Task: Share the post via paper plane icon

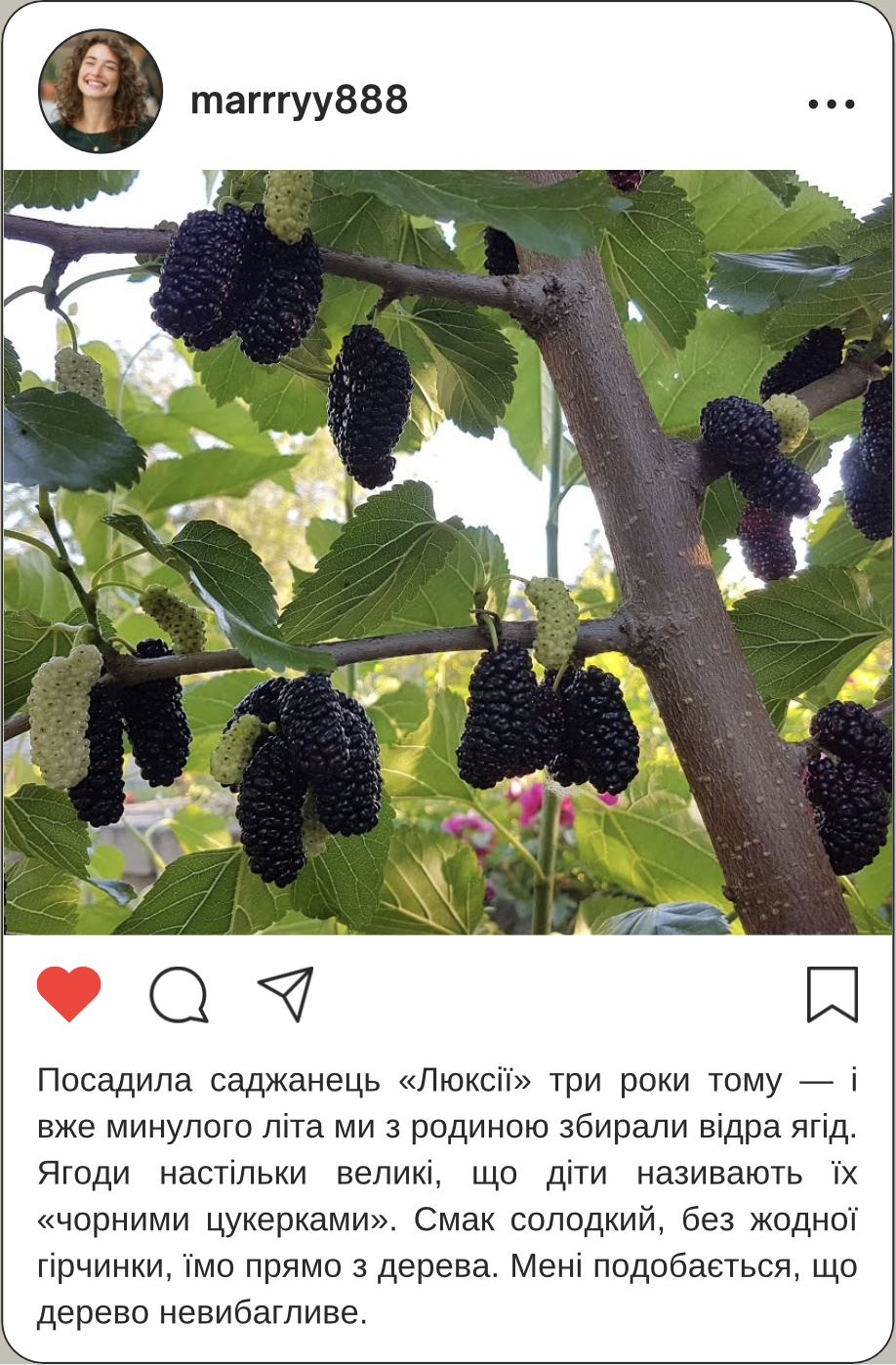Action: [x=286, y=993]
